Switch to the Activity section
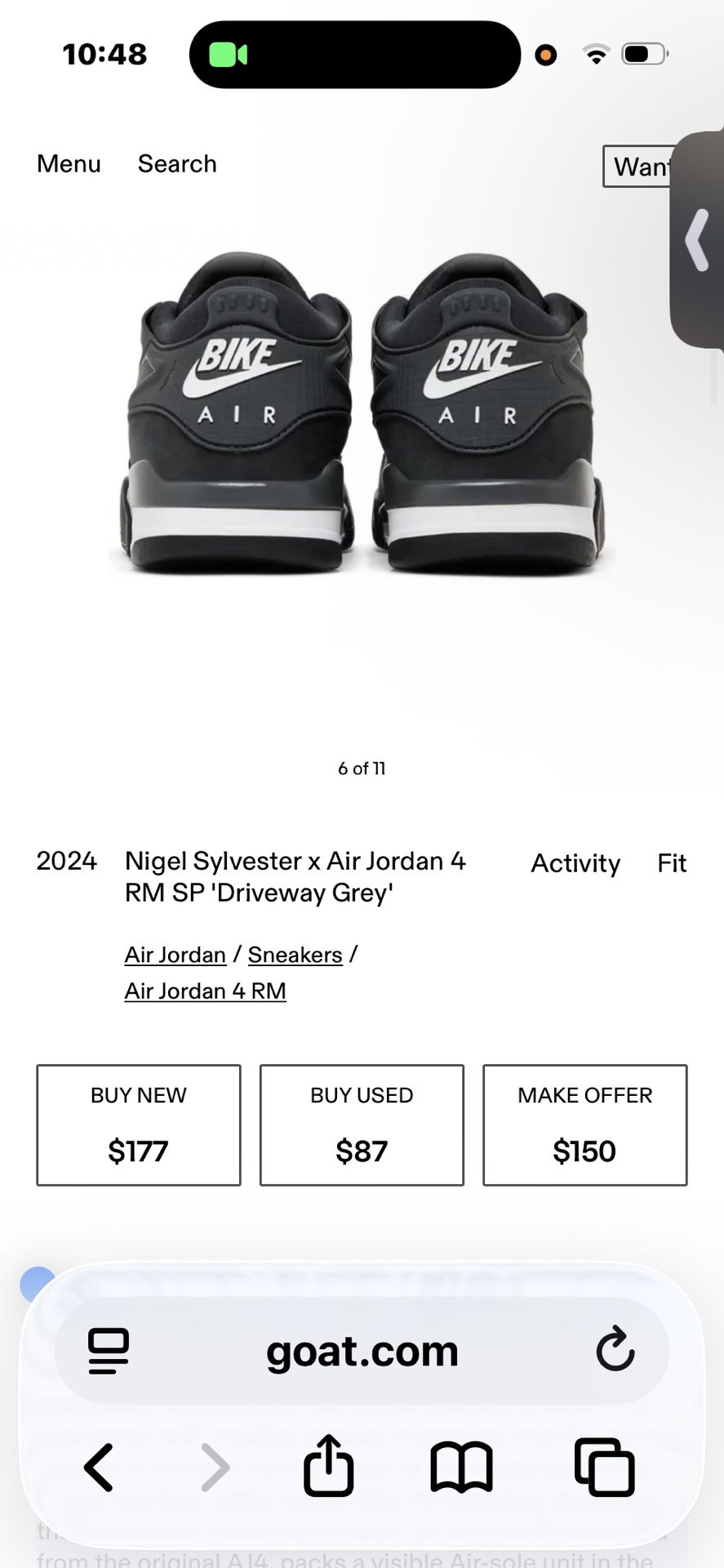Viewport: 724px width, 1568px height. tap(575, 863)
